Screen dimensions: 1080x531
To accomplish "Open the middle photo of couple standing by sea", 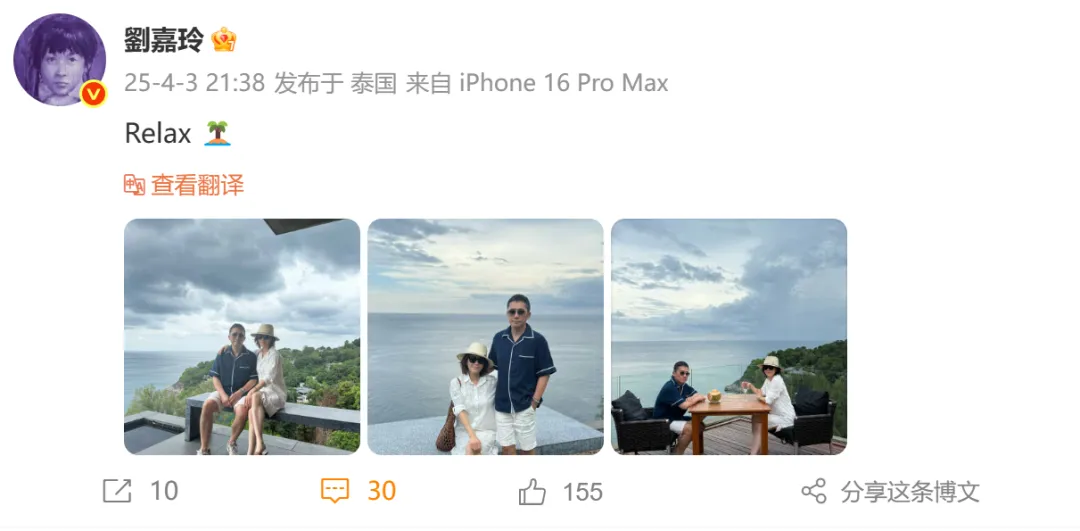I will (x=485, y=336).
